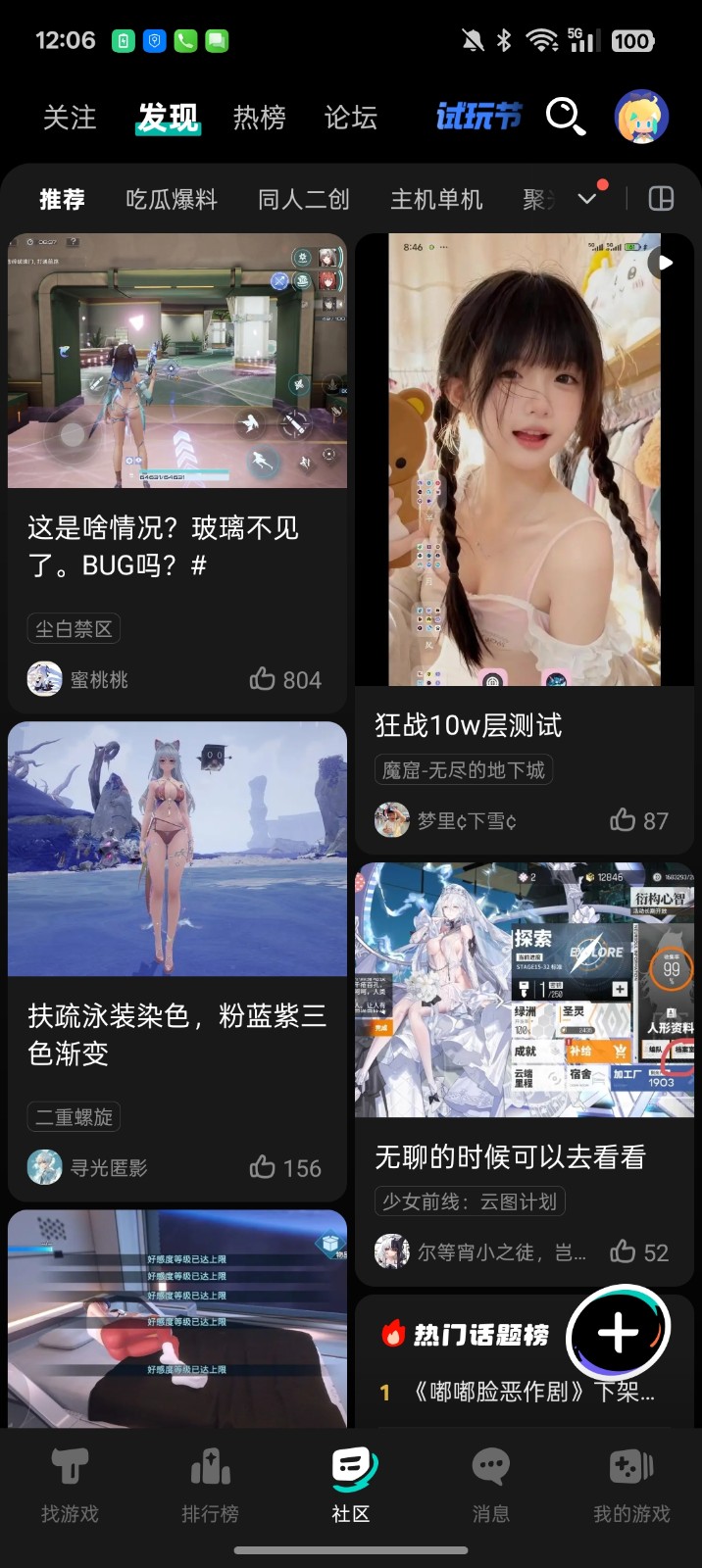Switch to the 热榜 tab
Viewport: 702px width, 1568px height.
[259, 118]
